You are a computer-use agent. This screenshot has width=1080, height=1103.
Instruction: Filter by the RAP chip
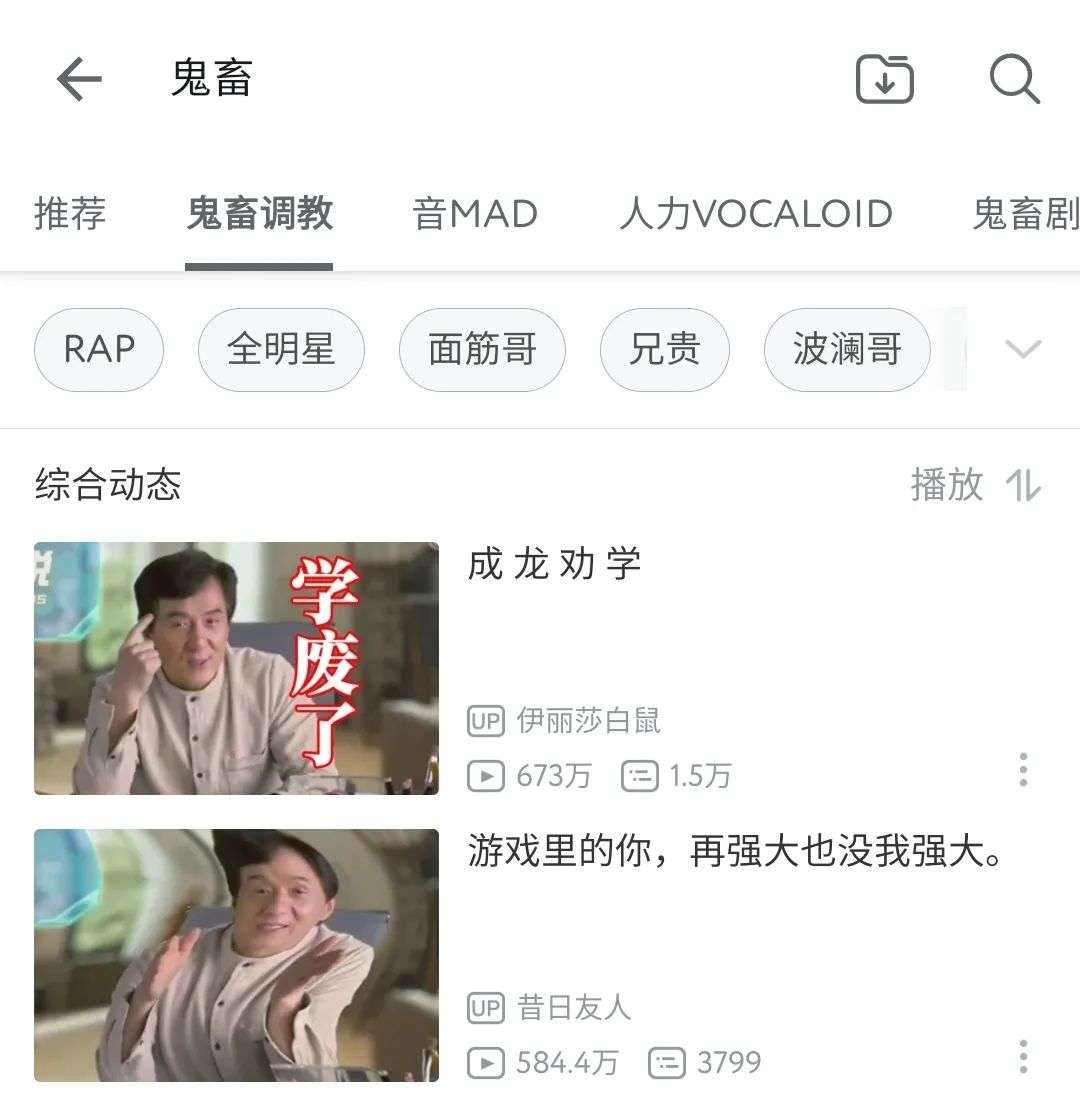coord(99,350)
